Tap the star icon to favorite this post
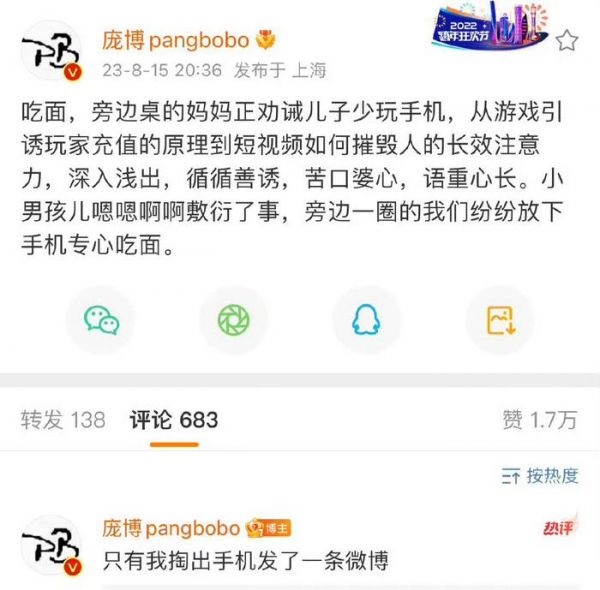Viewport: 600px width, 590px height. [566, 41]
